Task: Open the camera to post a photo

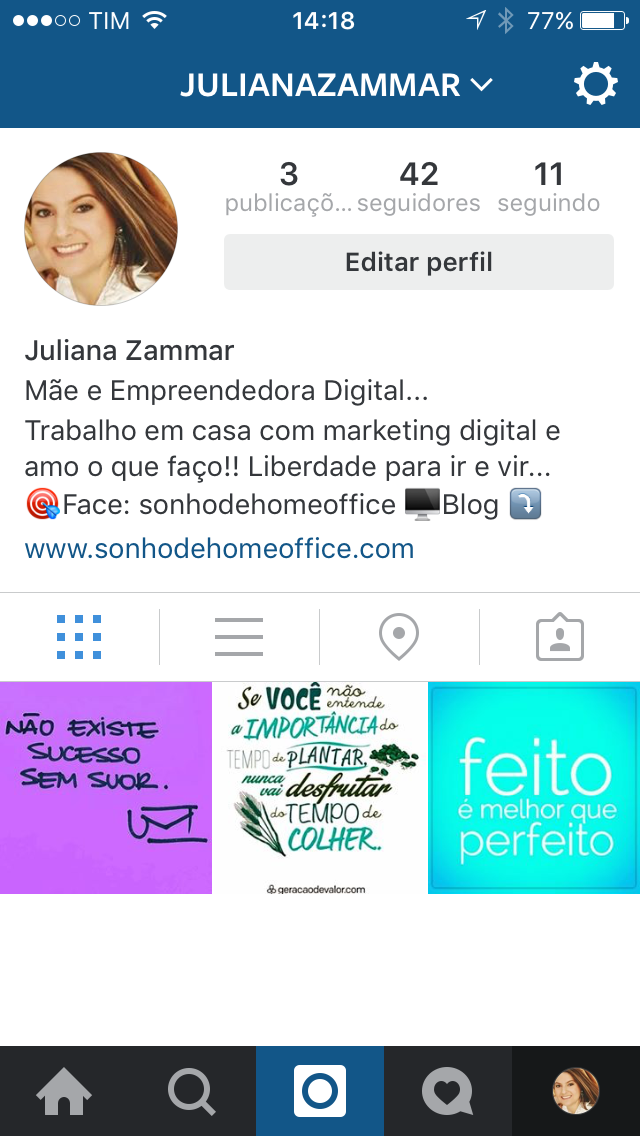Action: (x=320, y=1091)
